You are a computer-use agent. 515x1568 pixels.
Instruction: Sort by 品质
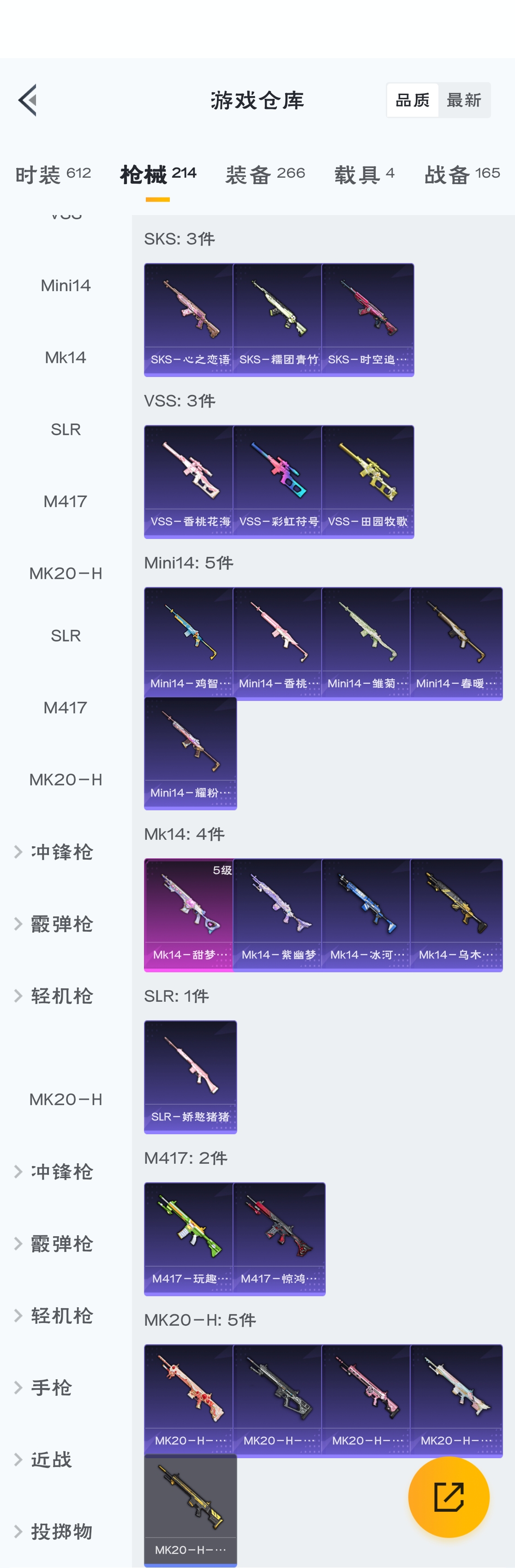click(412, 100)
